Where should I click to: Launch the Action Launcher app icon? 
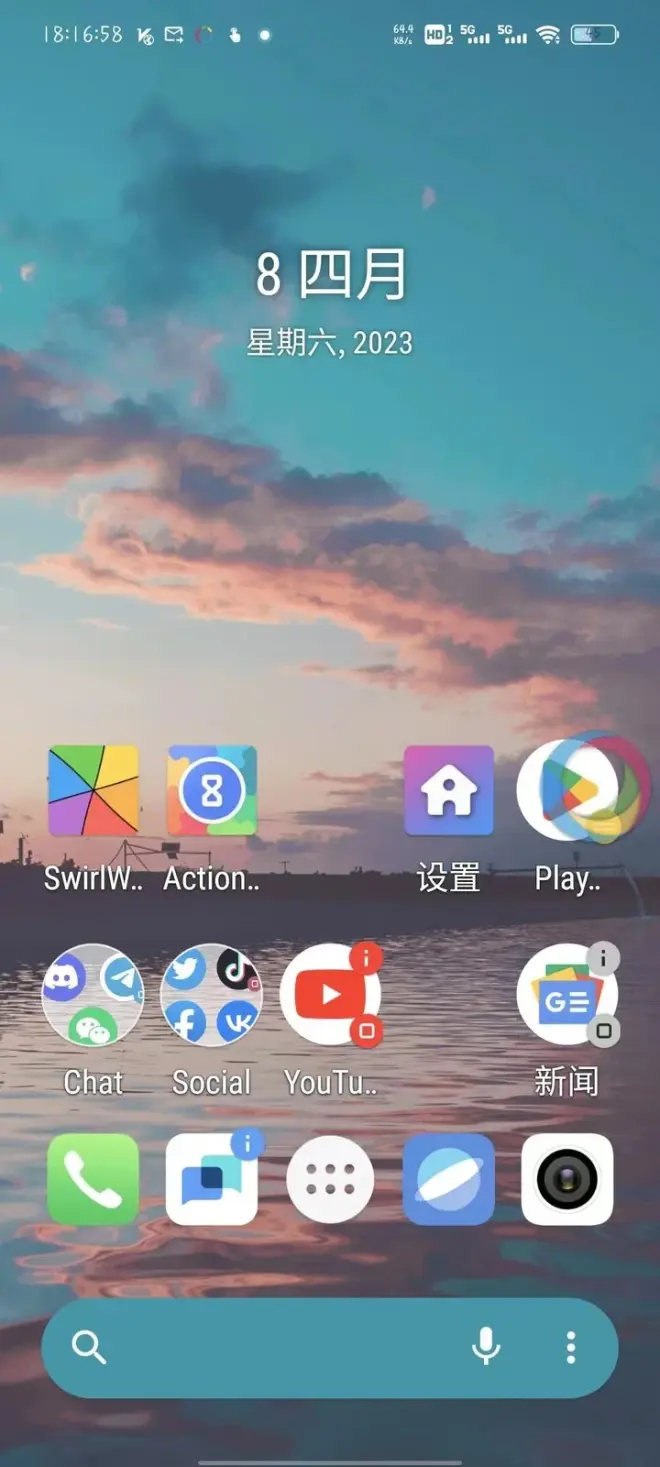pos(211,791)
